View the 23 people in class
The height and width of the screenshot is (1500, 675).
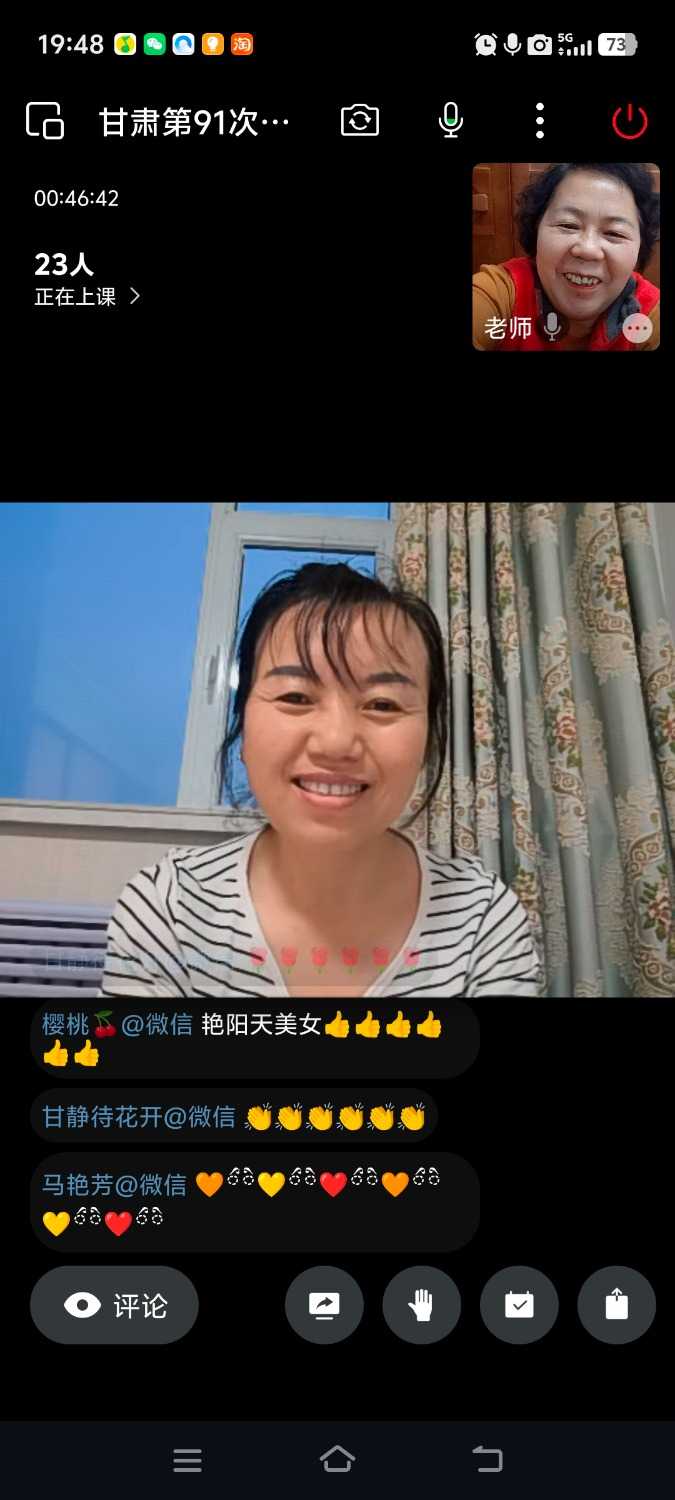(87, 280)
